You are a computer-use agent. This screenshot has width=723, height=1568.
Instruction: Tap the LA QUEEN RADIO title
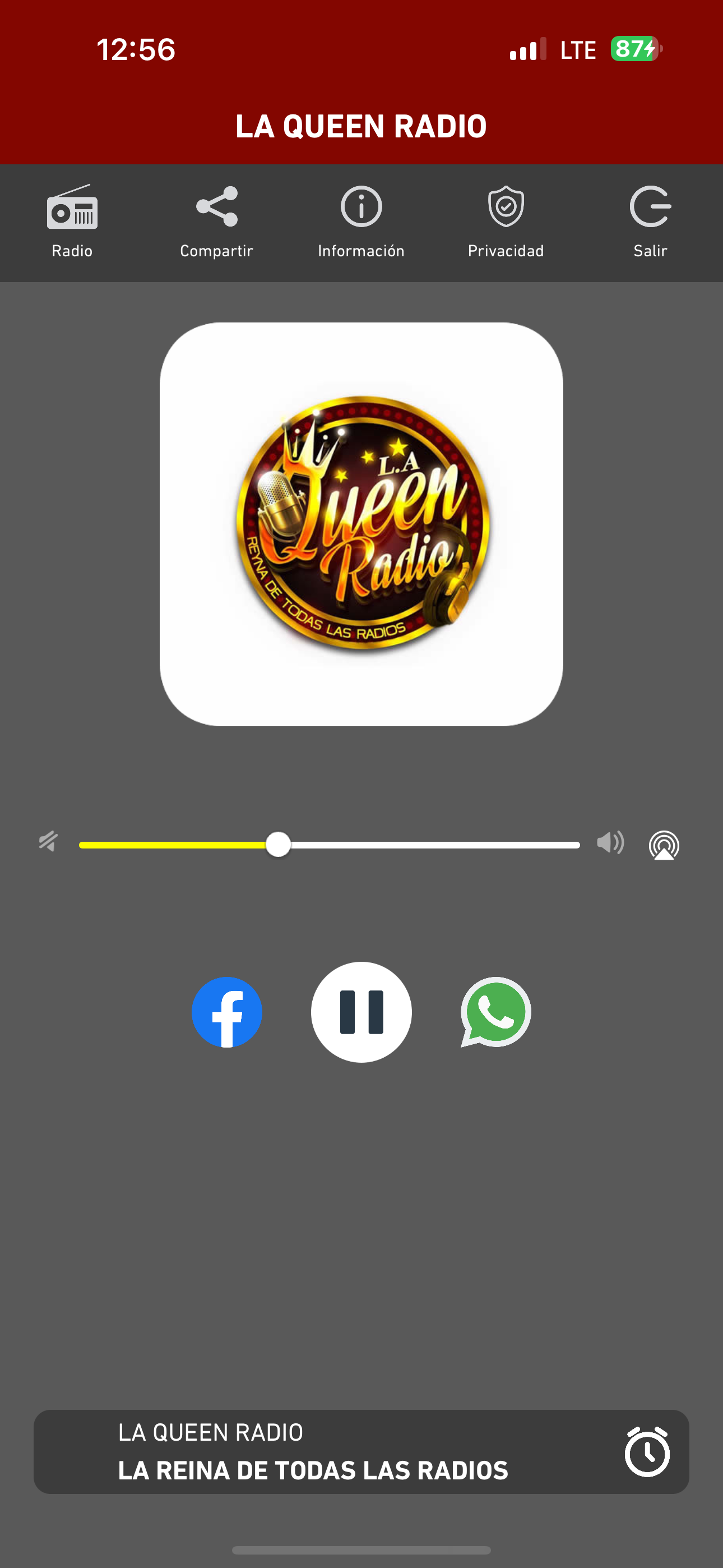tap(361, 126)
